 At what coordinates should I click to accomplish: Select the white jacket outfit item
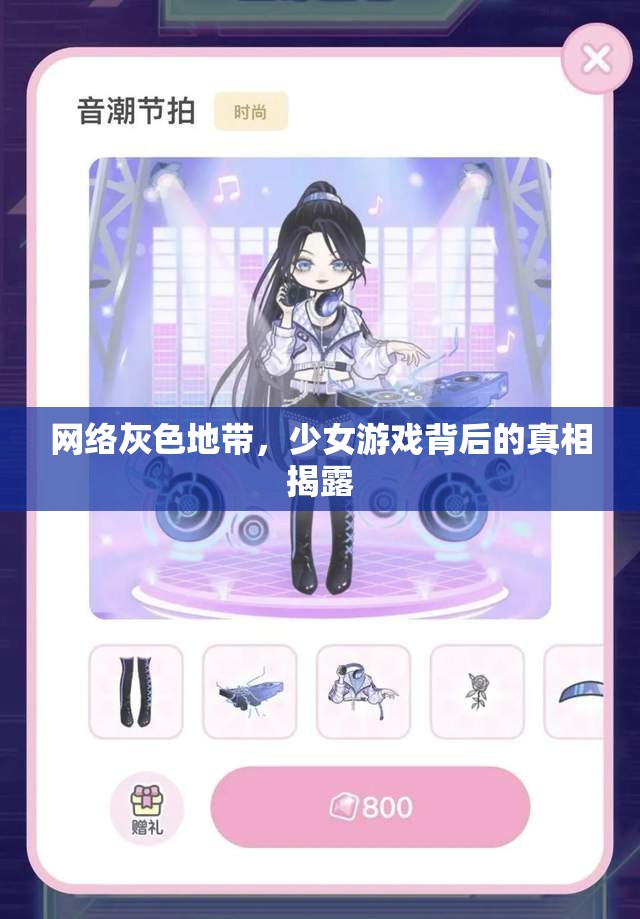[364, 691]
